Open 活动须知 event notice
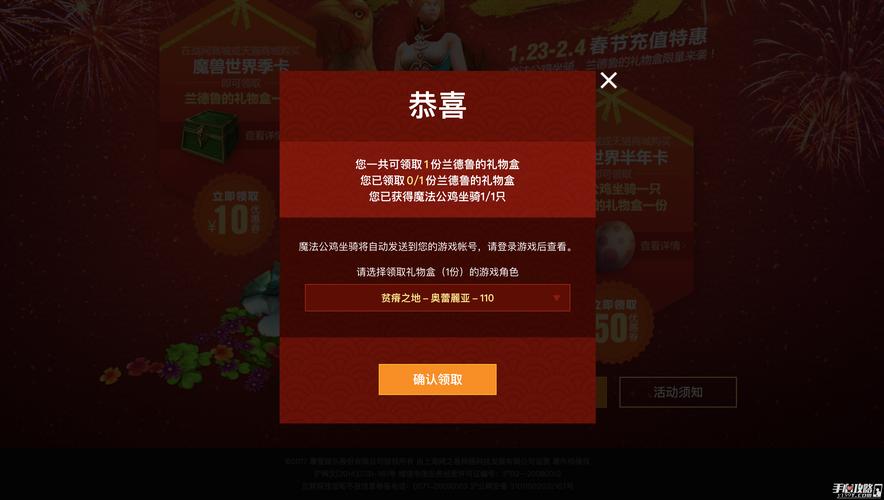The height and width of the screenshot is (500, 884). [678, 392]
